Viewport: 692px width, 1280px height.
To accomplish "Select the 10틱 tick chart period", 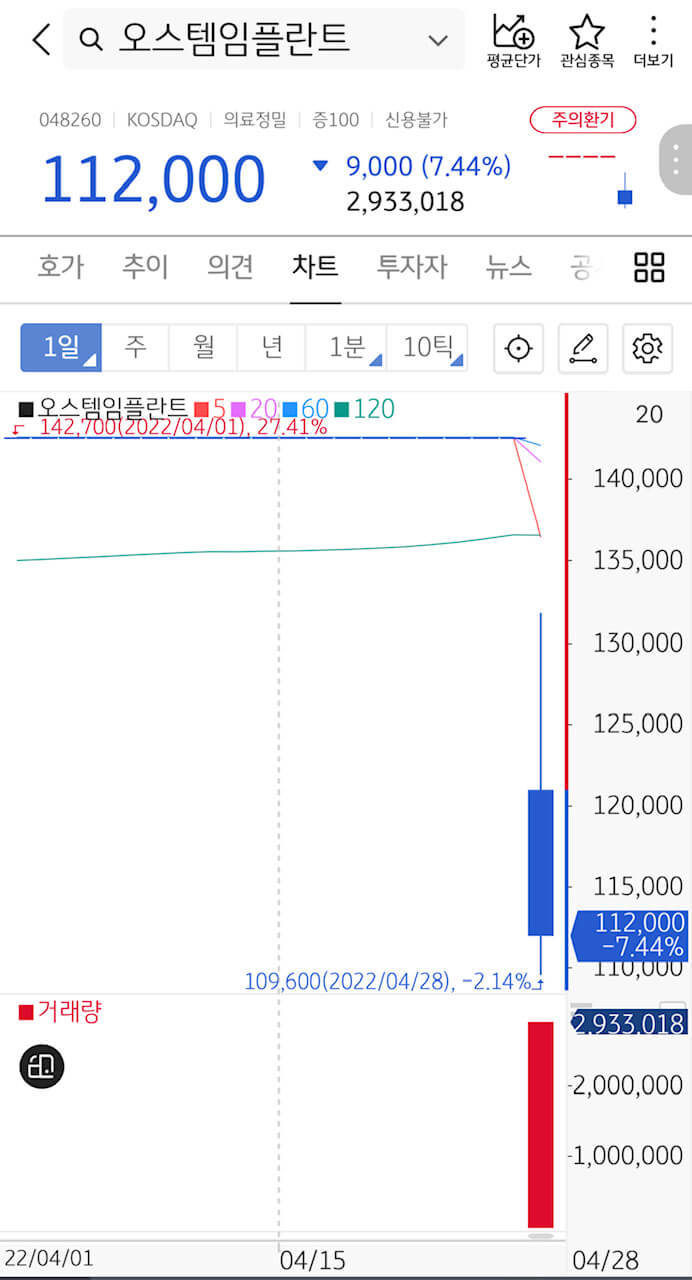I will click(427, 348).
